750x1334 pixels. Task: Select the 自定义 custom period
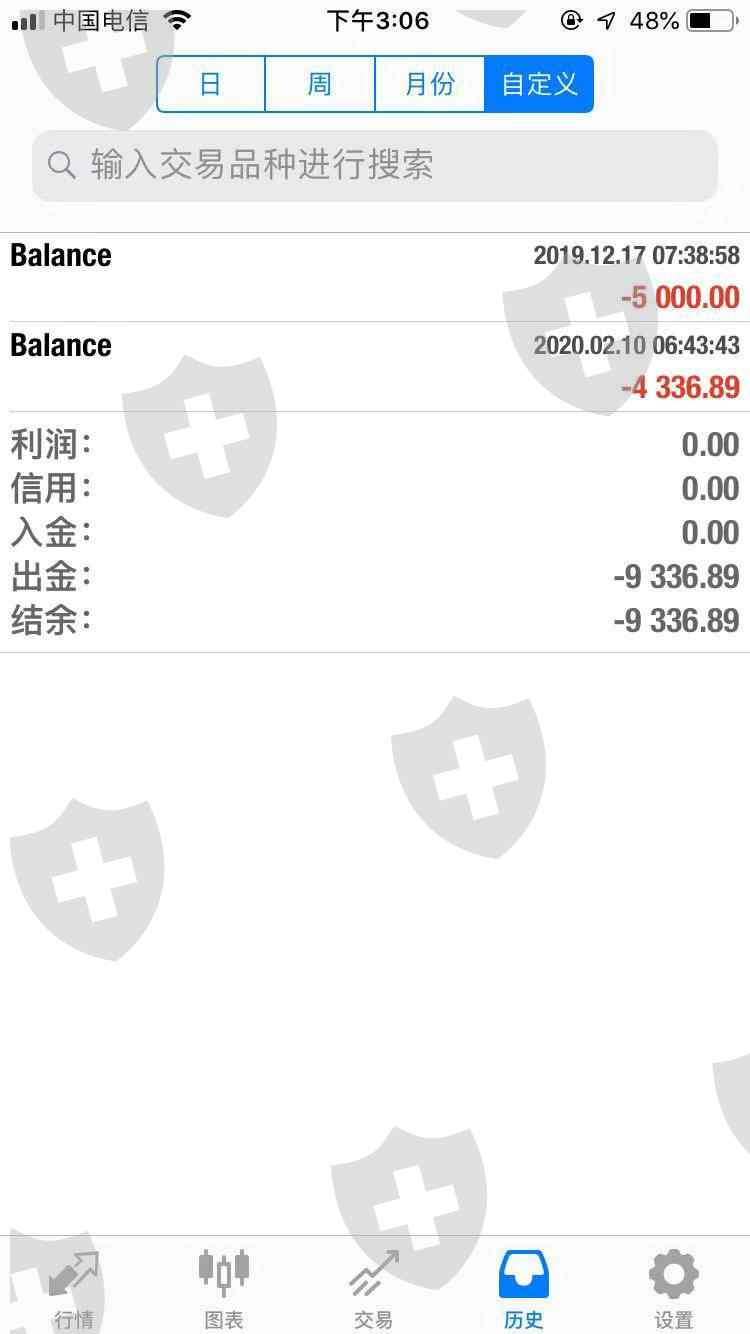[x=539, y=84]
